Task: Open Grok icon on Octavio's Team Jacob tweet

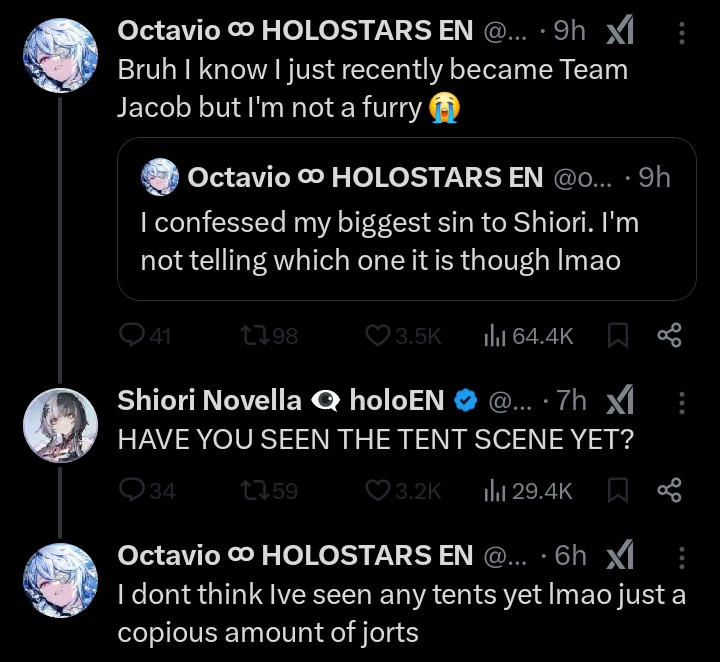Action: click(620, 33)
